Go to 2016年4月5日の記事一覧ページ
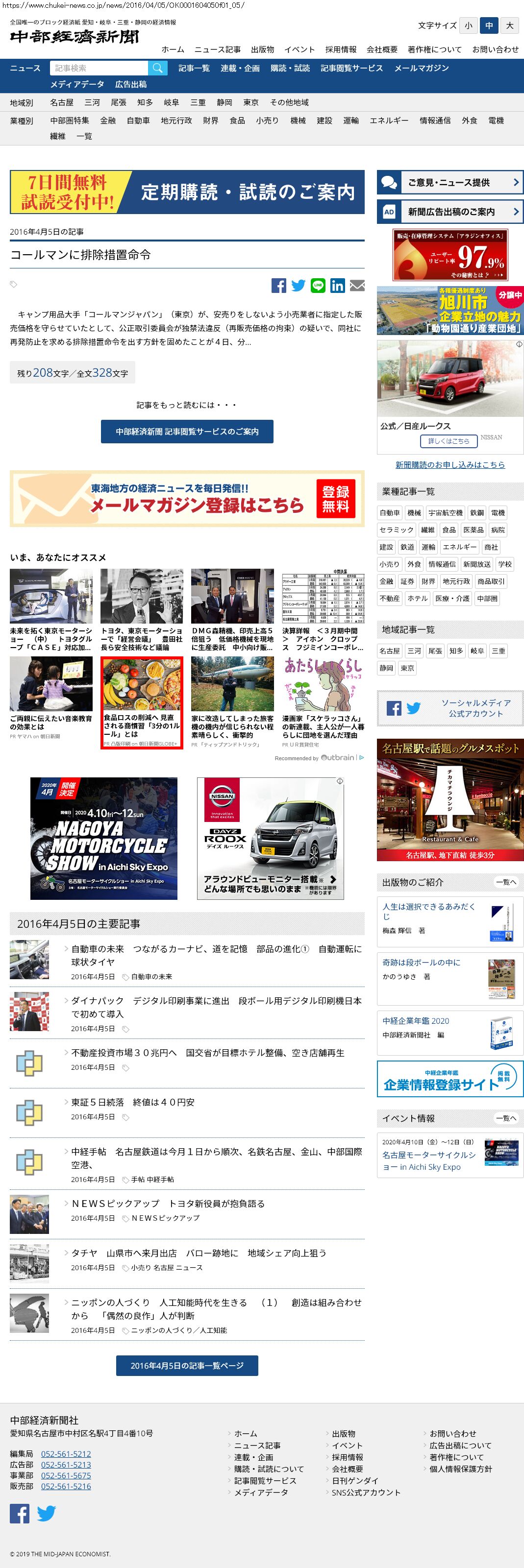The height and width of the screenshot is (1568, 524). click(x=187, y=1365)
